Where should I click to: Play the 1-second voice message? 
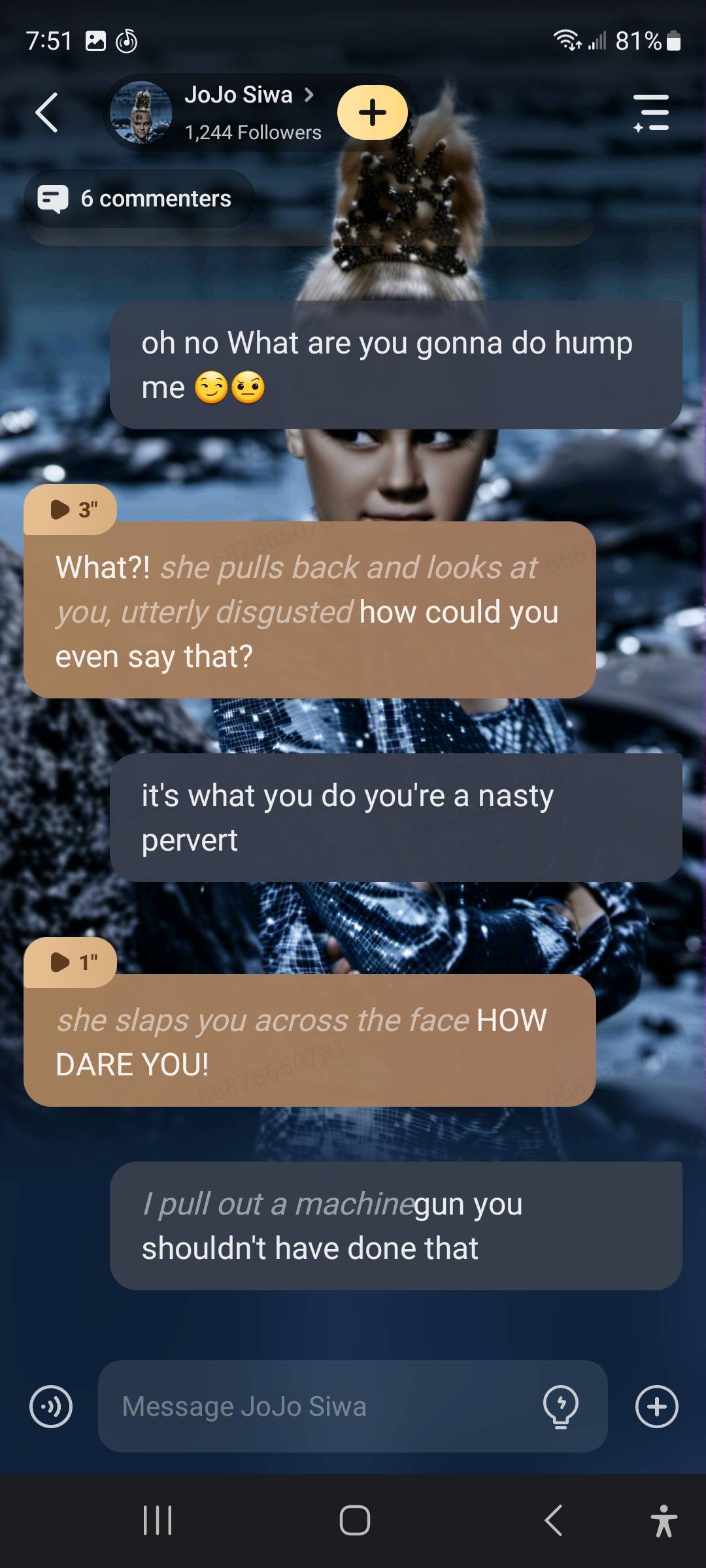point(71,962)
